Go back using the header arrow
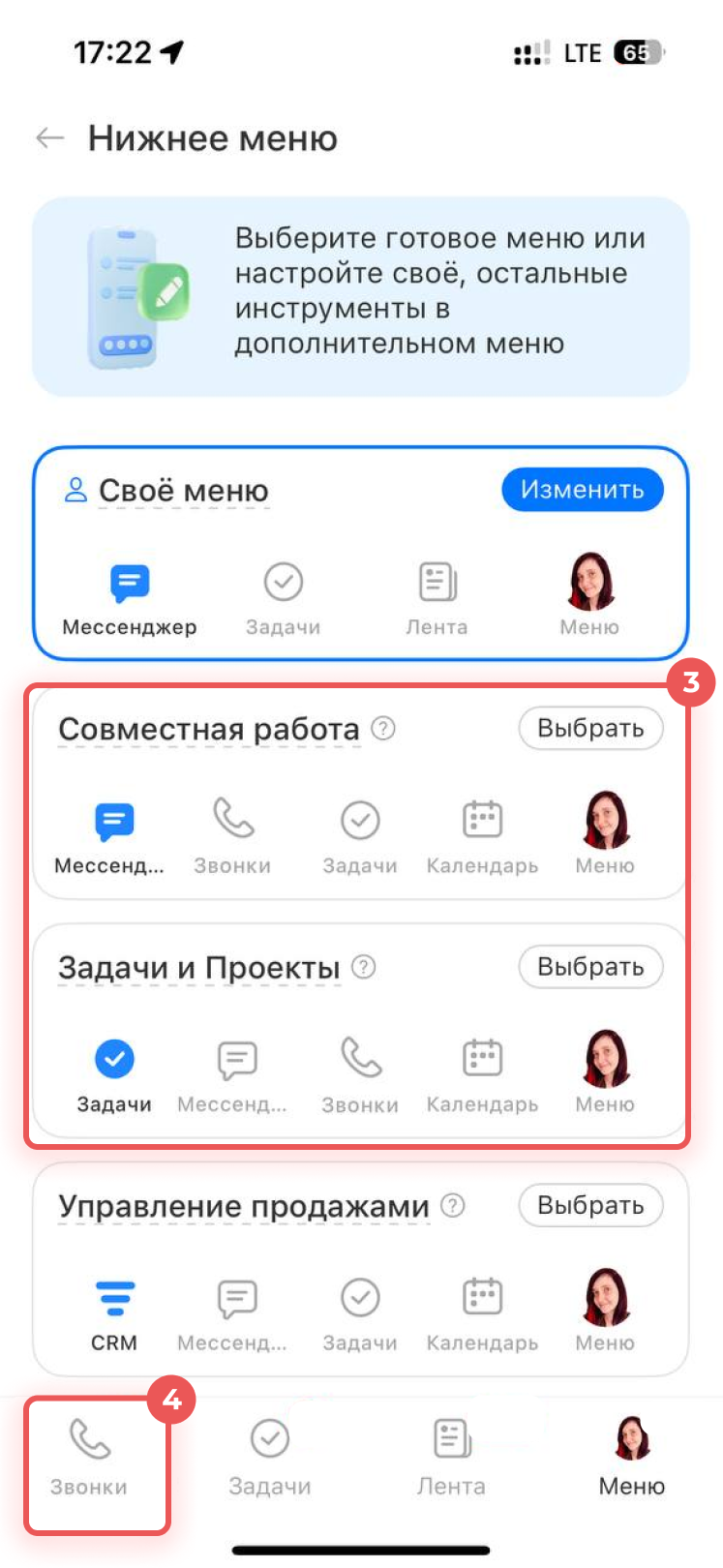This screenshot has width=723, height=1568. point(50,138)
